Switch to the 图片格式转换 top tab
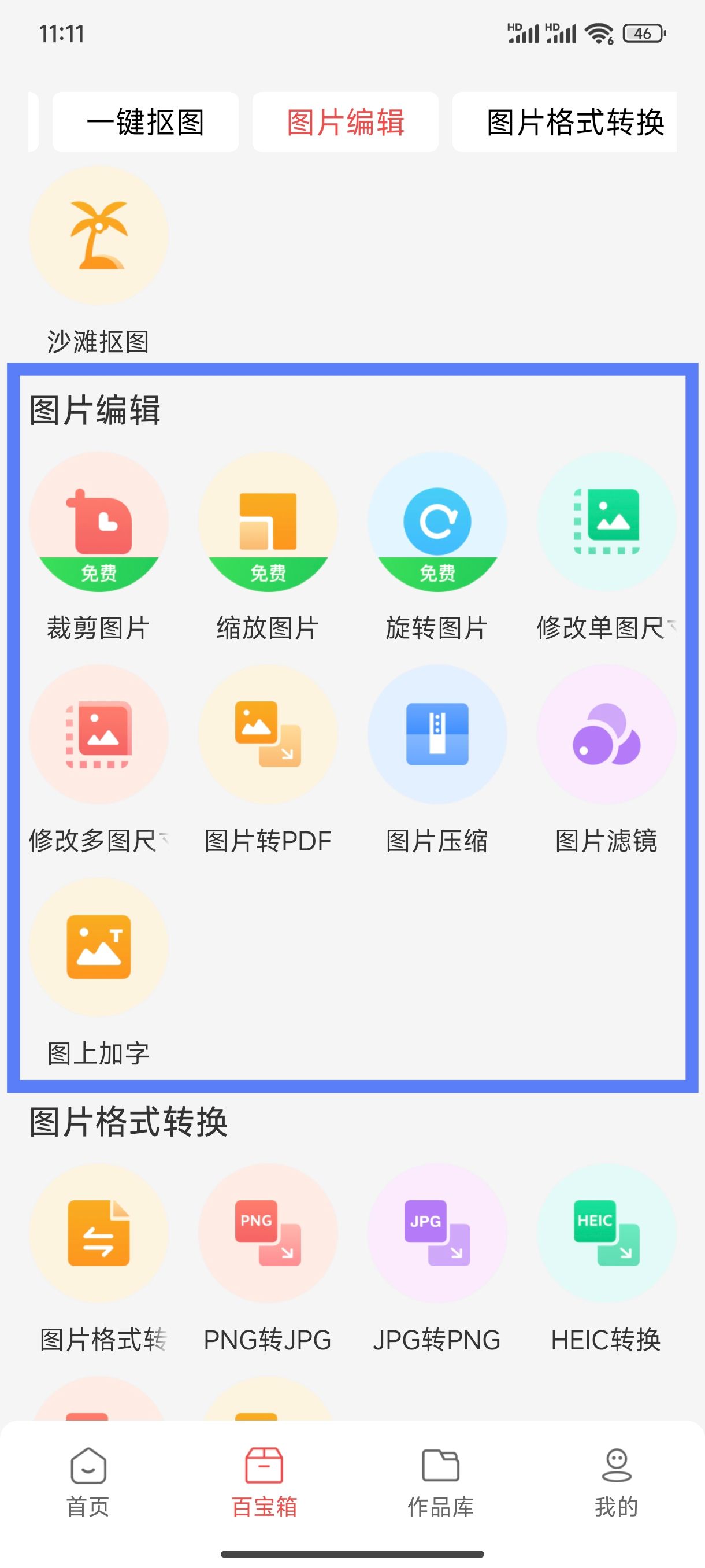The image size is (705, 1568). pyautogui.click(x=565, y=122)
